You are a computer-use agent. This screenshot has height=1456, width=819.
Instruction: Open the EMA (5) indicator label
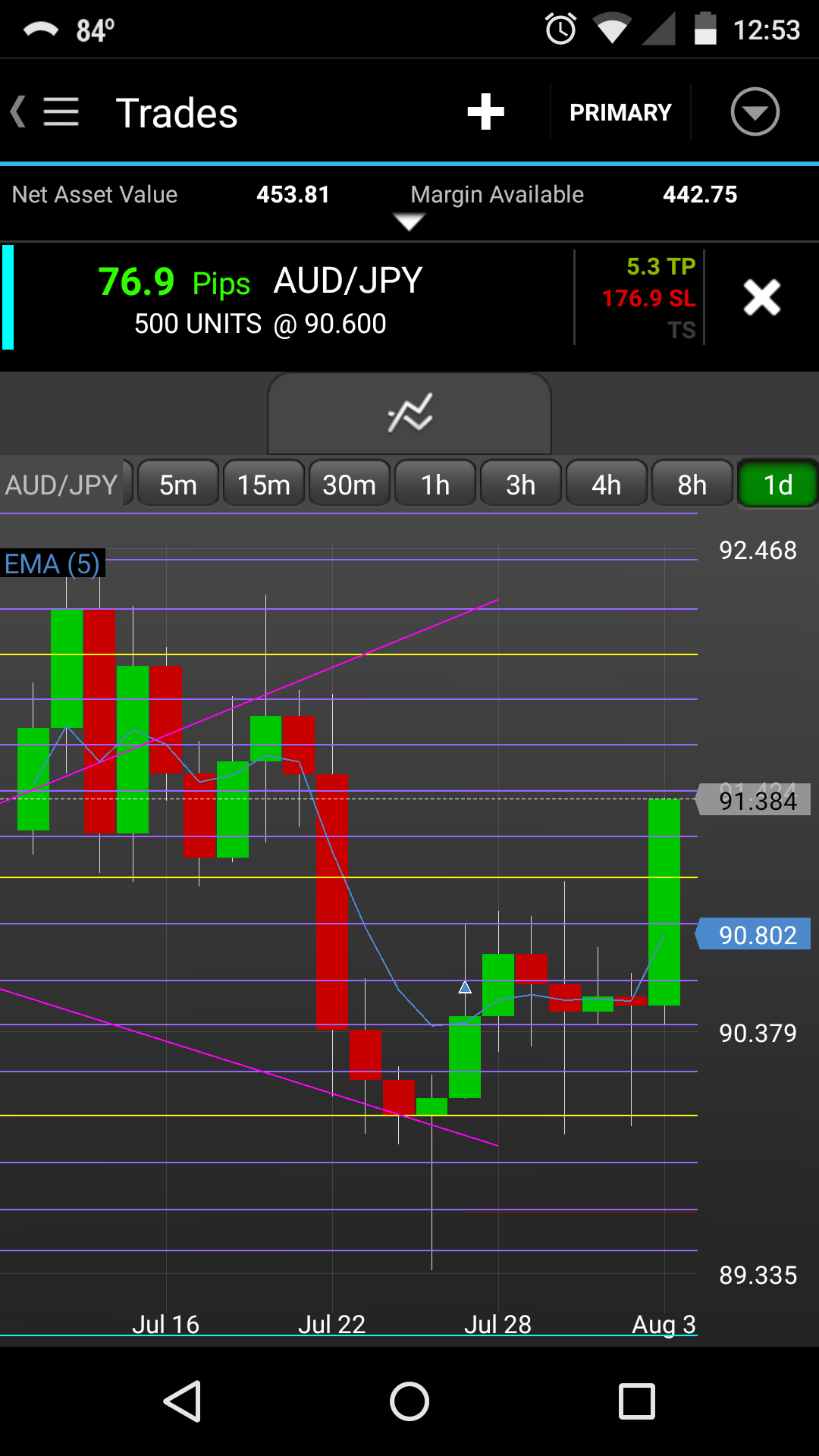52,564
